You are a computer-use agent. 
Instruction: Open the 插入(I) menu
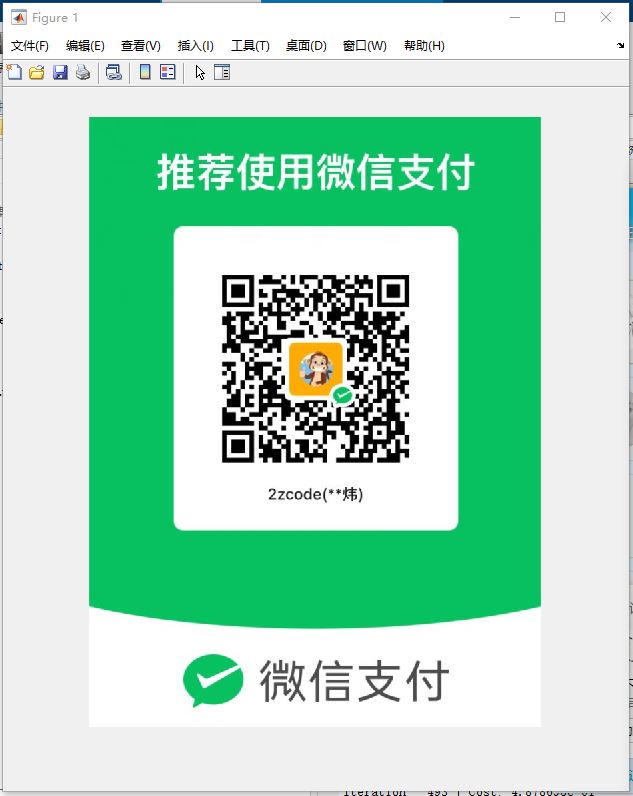coord(195,46)
